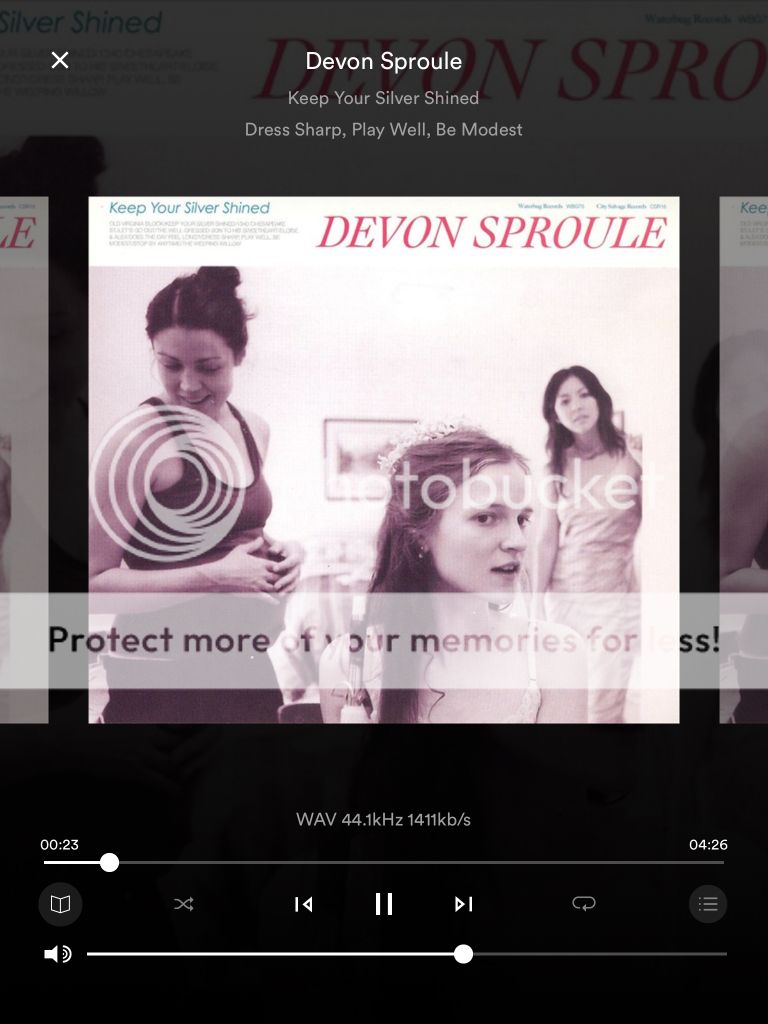Mute the volume speaker icon
Viewport: 768px width, 1024px height.
(57, 954)
